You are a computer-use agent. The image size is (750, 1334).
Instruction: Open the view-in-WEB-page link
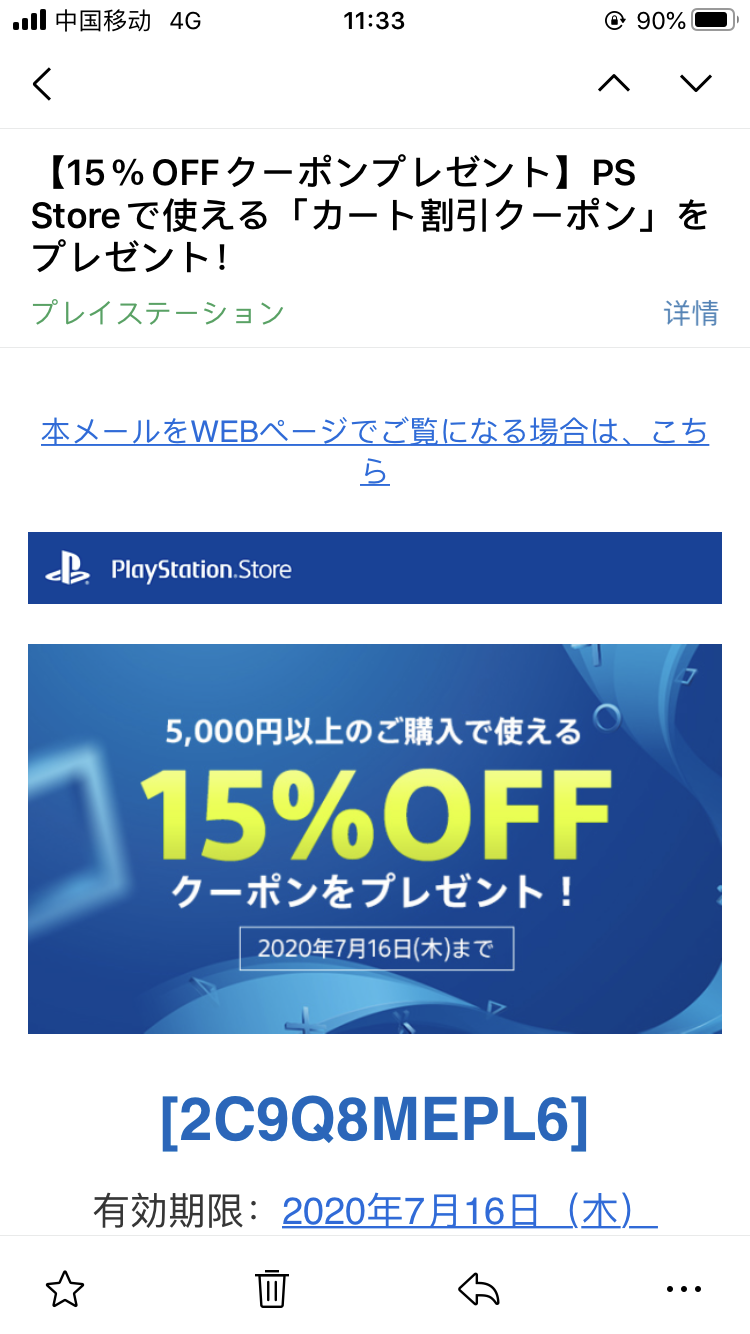375,451
